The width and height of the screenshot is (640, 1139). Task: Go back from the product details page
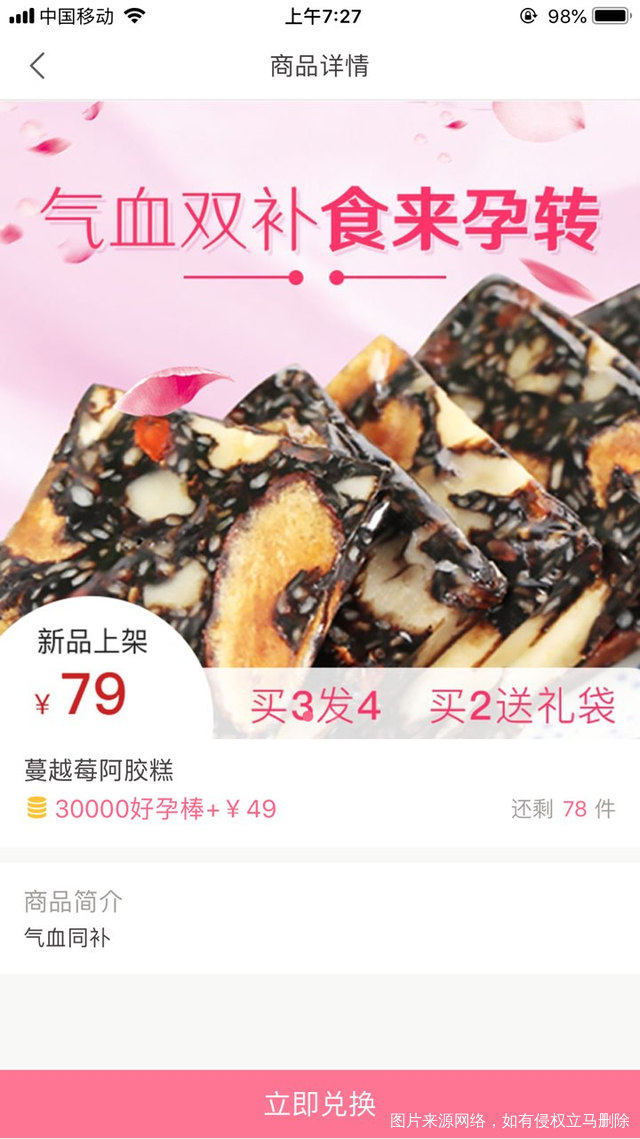(x=38, y=66)
